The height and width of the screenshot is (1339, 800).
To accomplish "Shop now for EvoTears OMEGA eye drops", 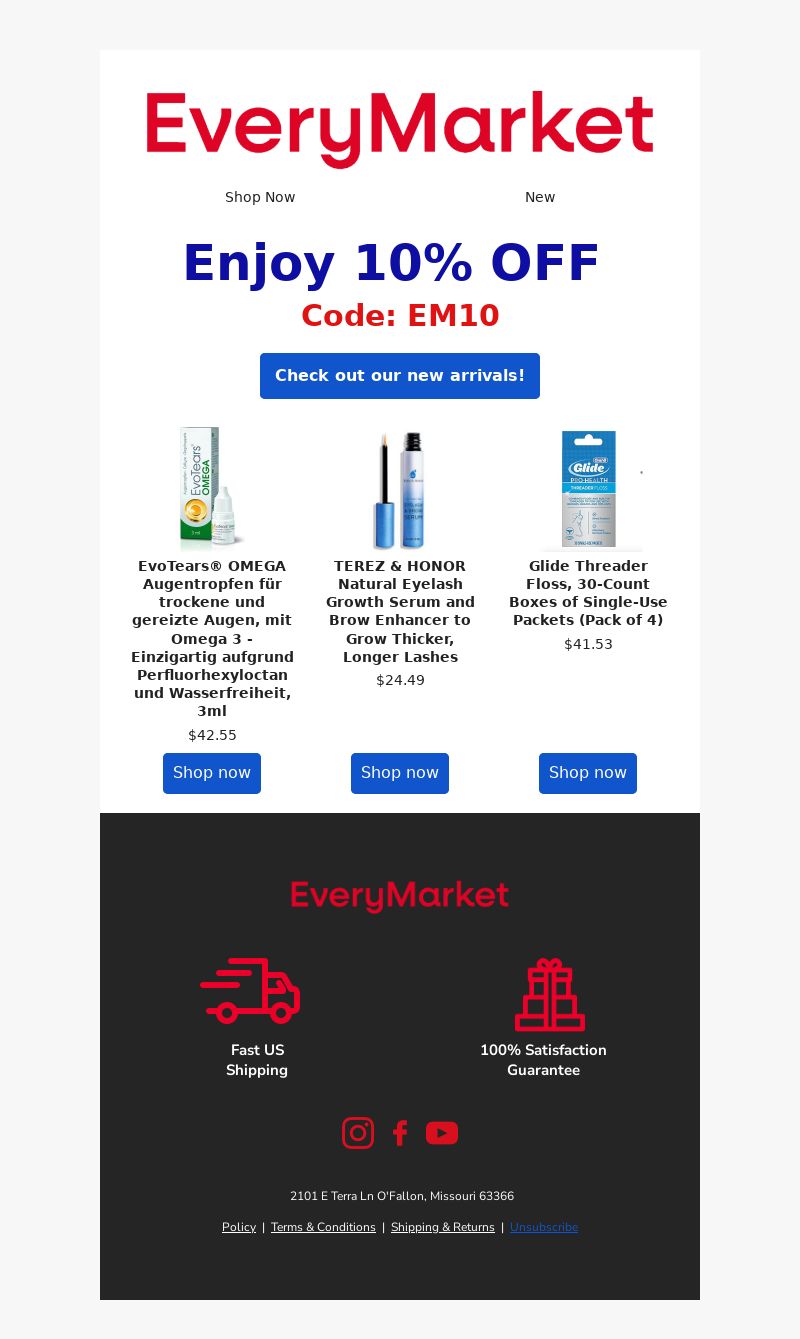I will click(x=212, y=773).
